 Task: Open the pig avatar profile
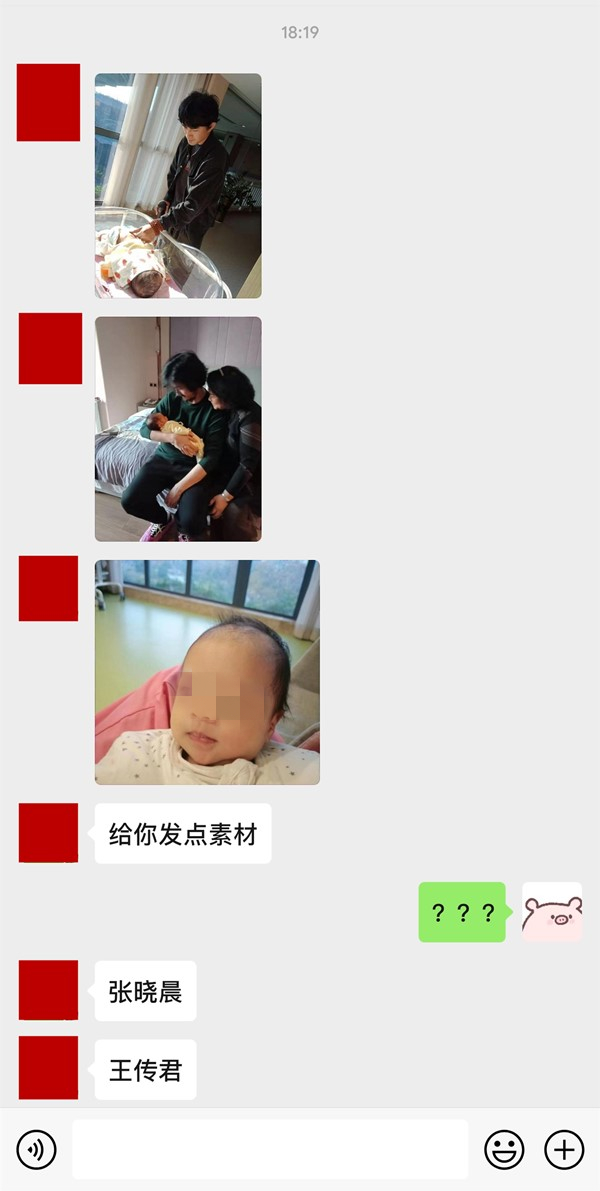coord(552,912)
